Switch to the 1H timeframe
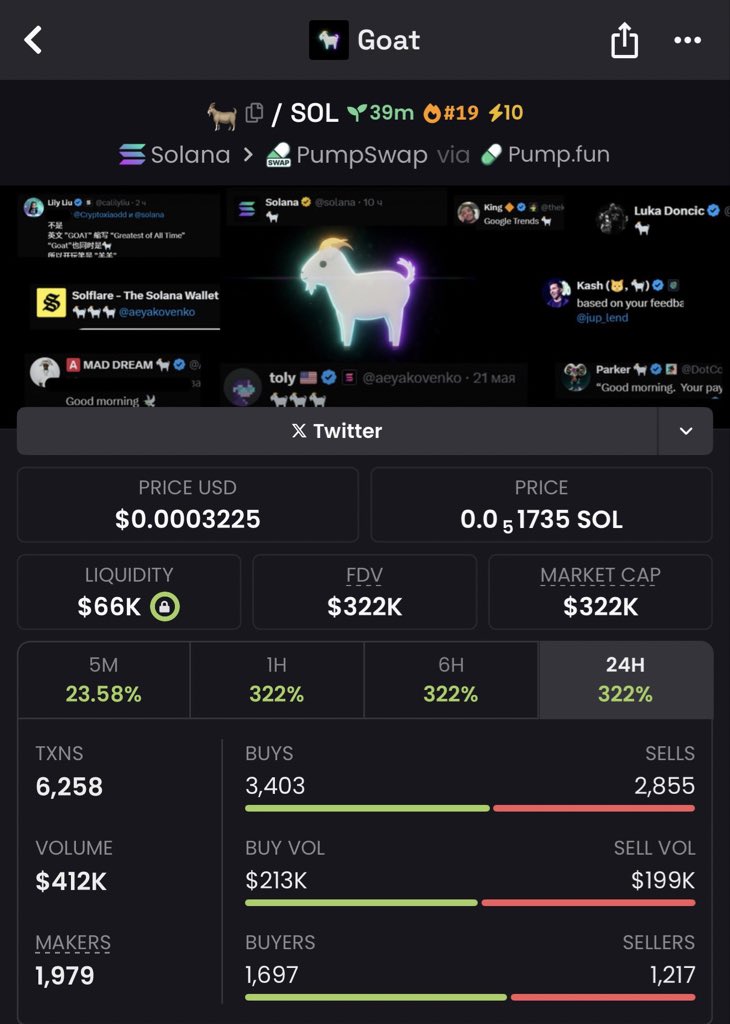The image size is (730, 1024). tap(277, 680)
